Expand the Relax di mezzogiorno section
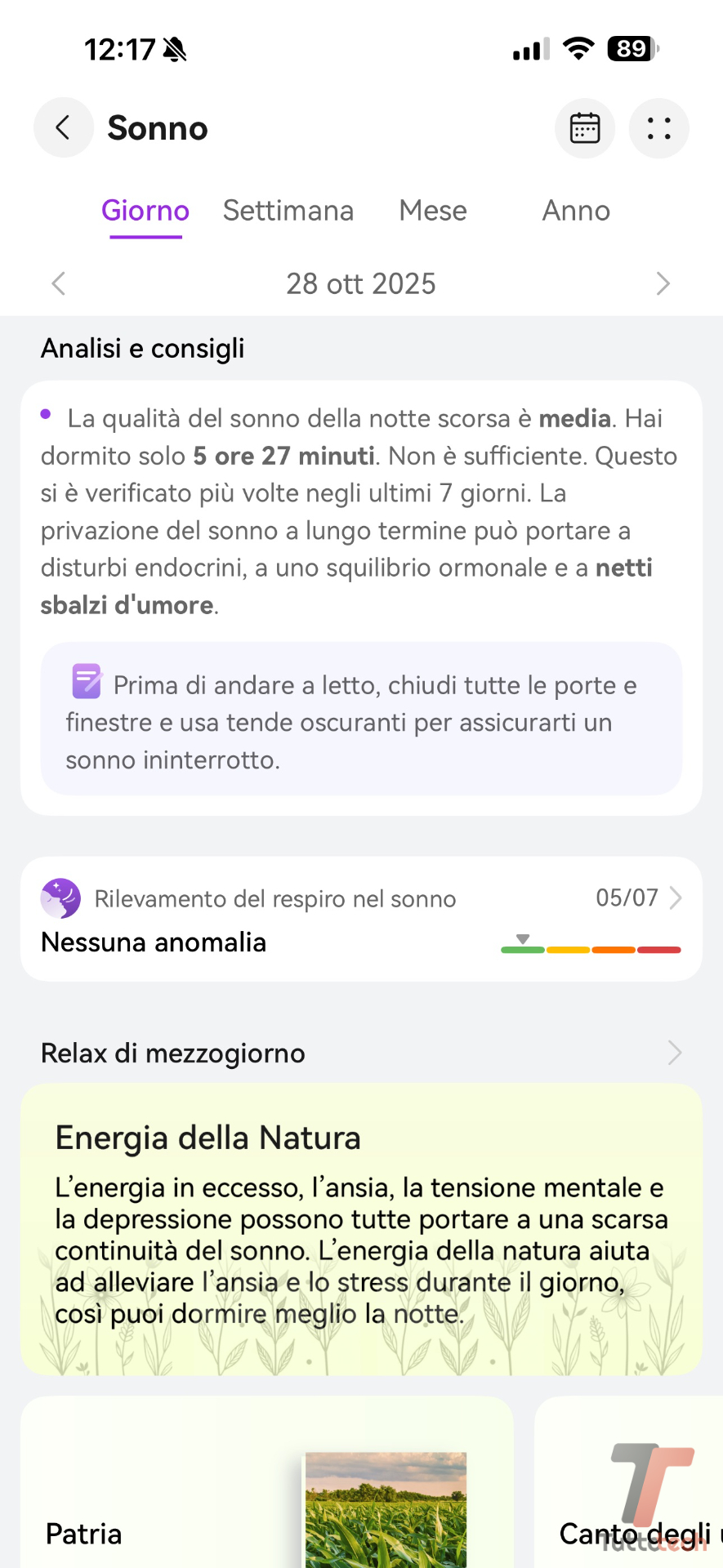 (x=674, y=1053)
